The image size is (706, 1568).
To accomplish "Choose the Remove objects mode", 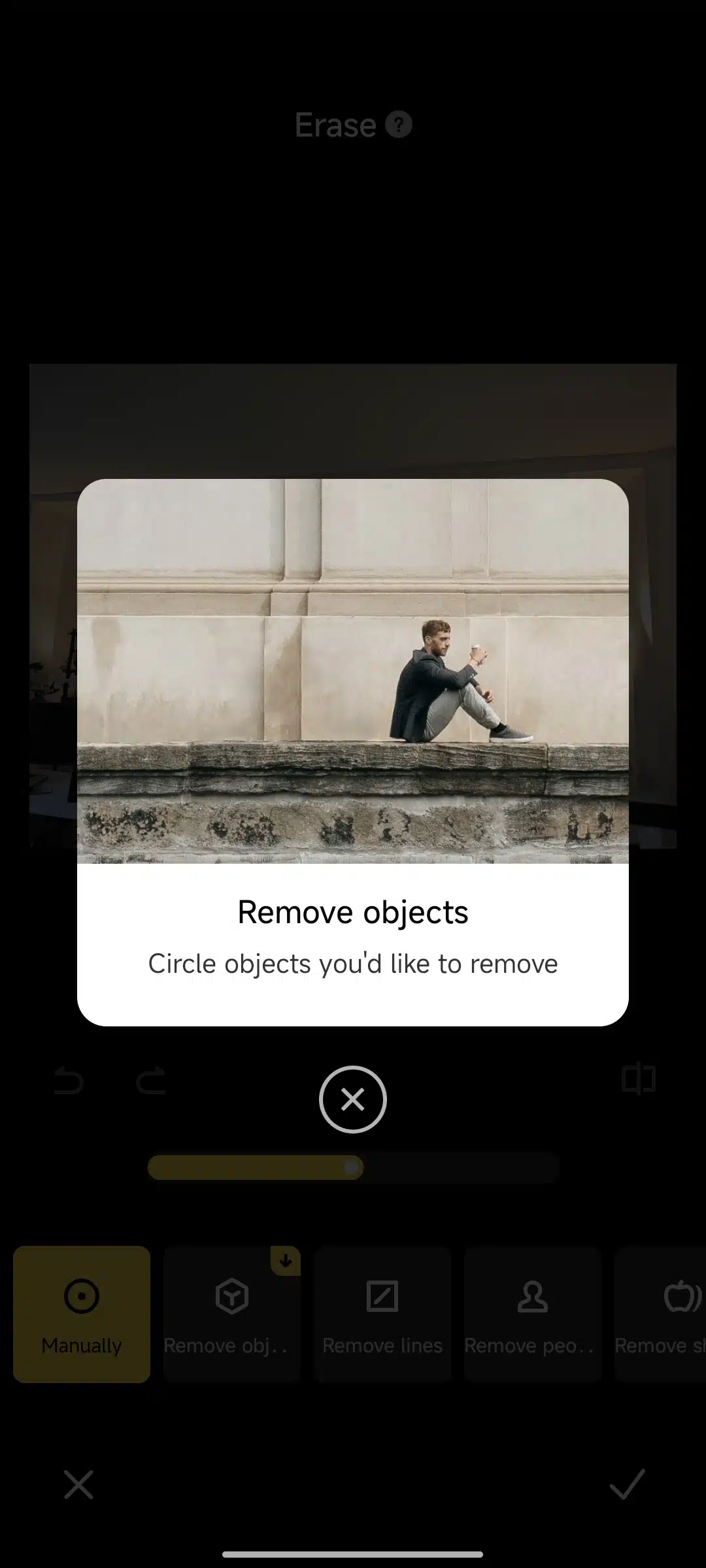I will tap(232, 1314).
